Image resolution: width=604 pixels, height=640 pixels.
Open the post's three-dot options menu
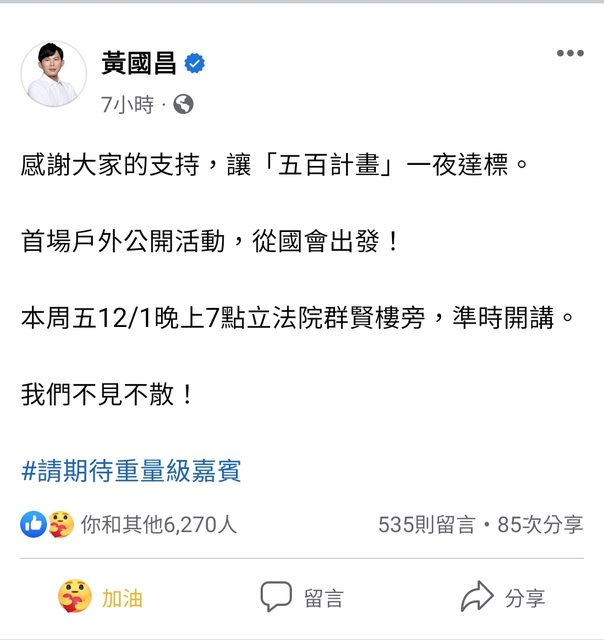pos(569,53)
